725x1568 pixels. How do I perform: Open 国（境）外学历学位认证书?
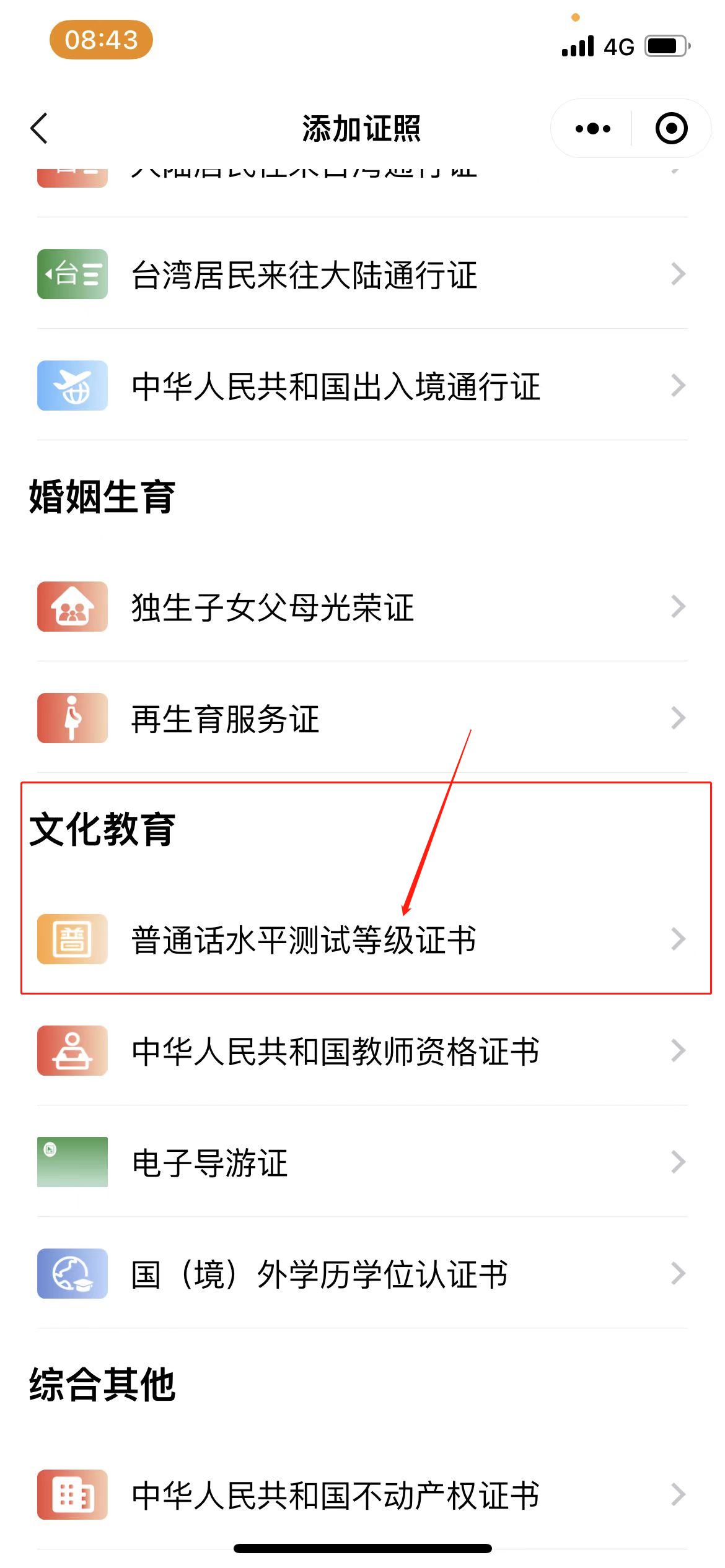click(362, 1274)
